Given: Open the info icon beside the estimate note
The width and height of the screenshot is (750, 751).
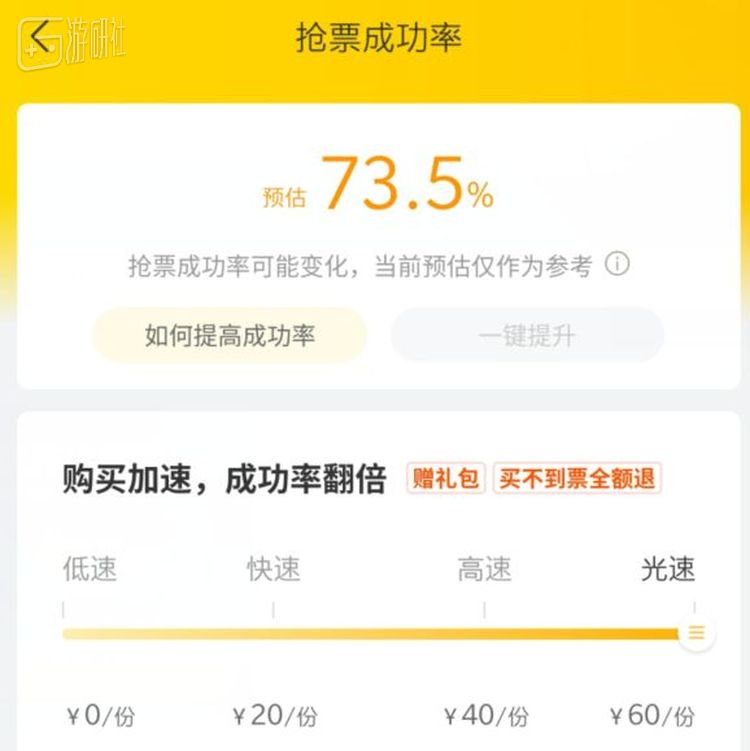Looking at the screenshot, I should coord(619,265).
